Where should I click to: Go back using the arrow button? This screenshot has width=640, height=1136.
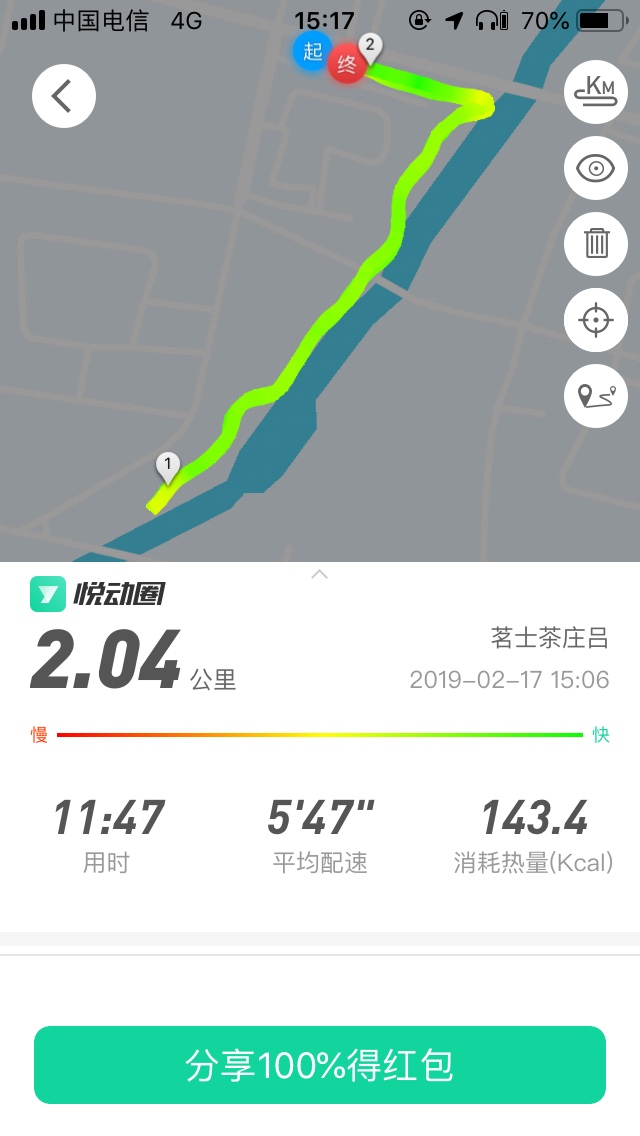(x=64, y=96)
